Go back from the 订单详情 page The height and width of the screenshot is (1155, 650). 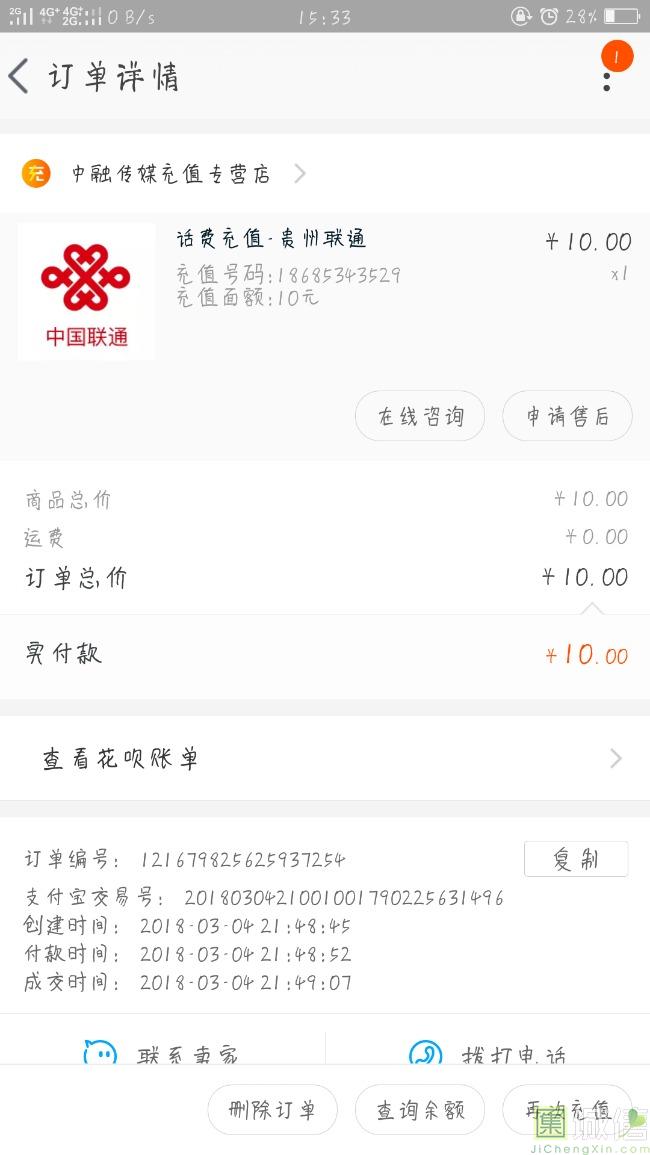[x=20, y=77]
